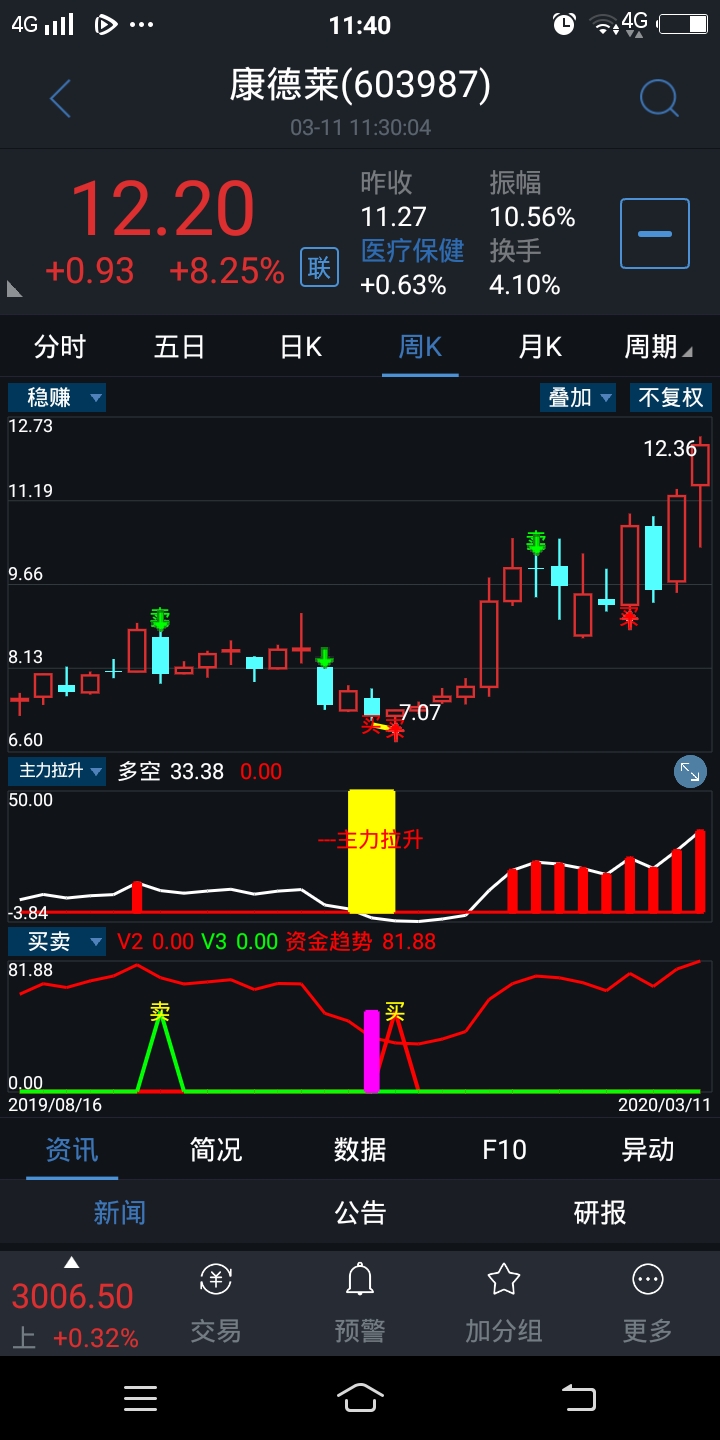Open the 稳赚 indicator dropdown
The width and height of the screenshot is (720, 1440).
tap(57, 397)
